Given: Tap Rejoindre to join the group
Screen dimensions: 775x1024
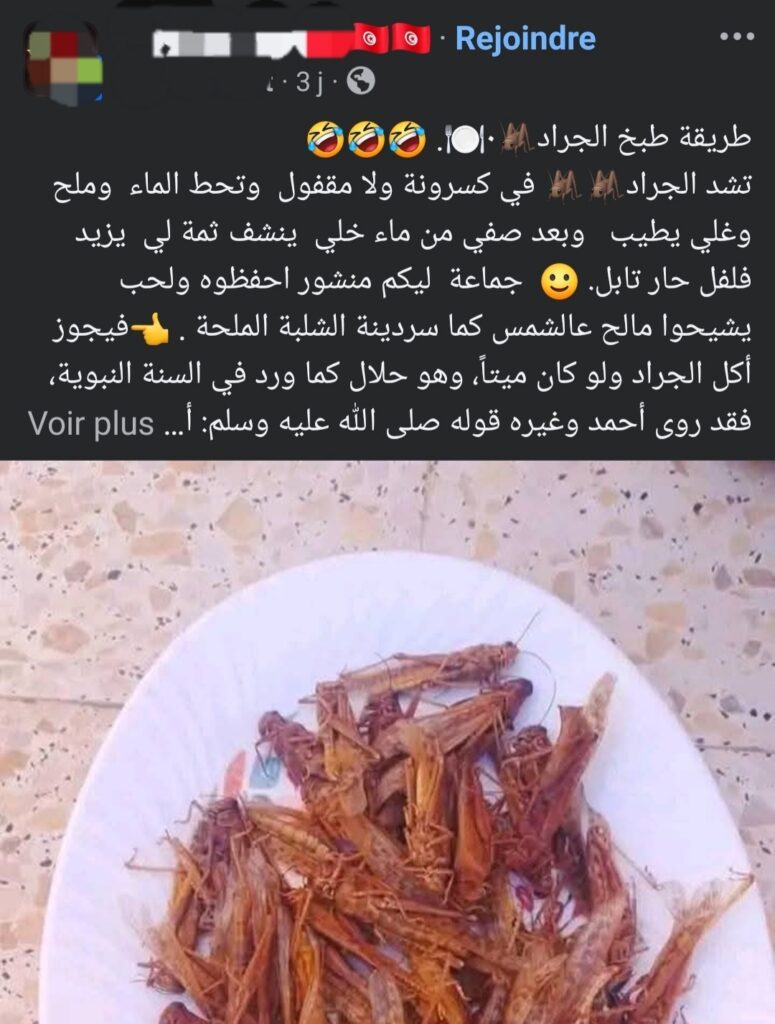Looking at the screenshot, I should (524, 39).
